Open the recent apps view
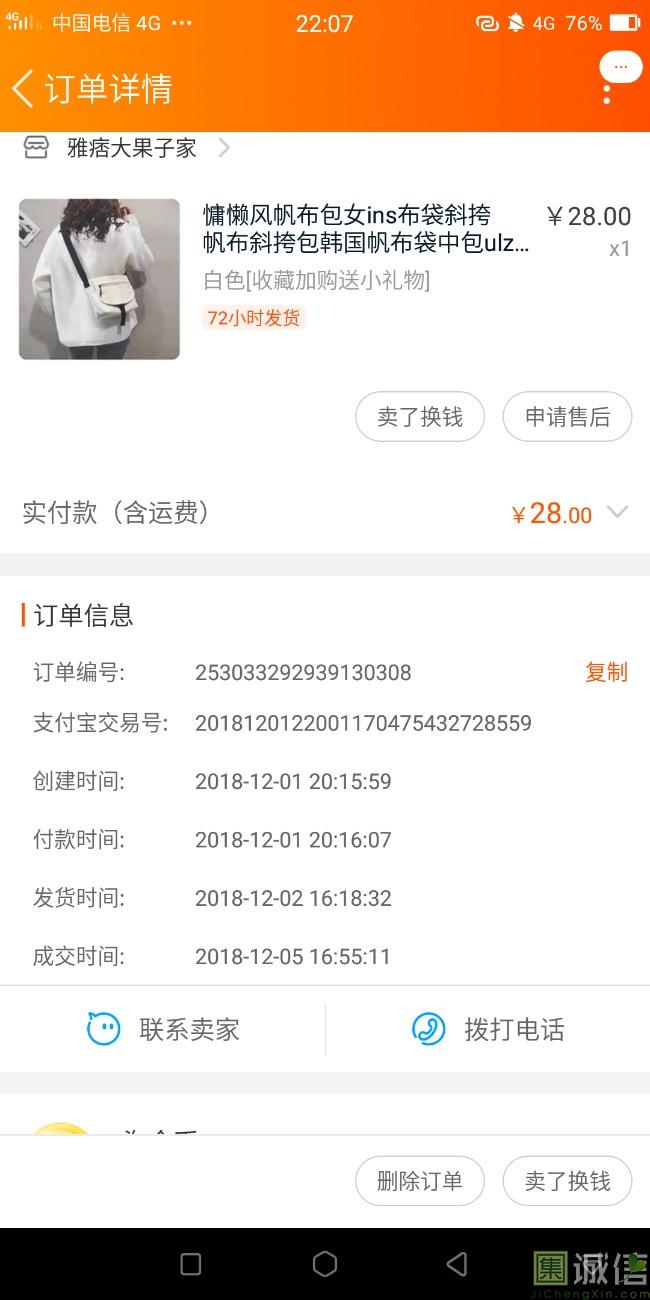The width and height of the screenshot is (650, 1300). click(191, 1264)
